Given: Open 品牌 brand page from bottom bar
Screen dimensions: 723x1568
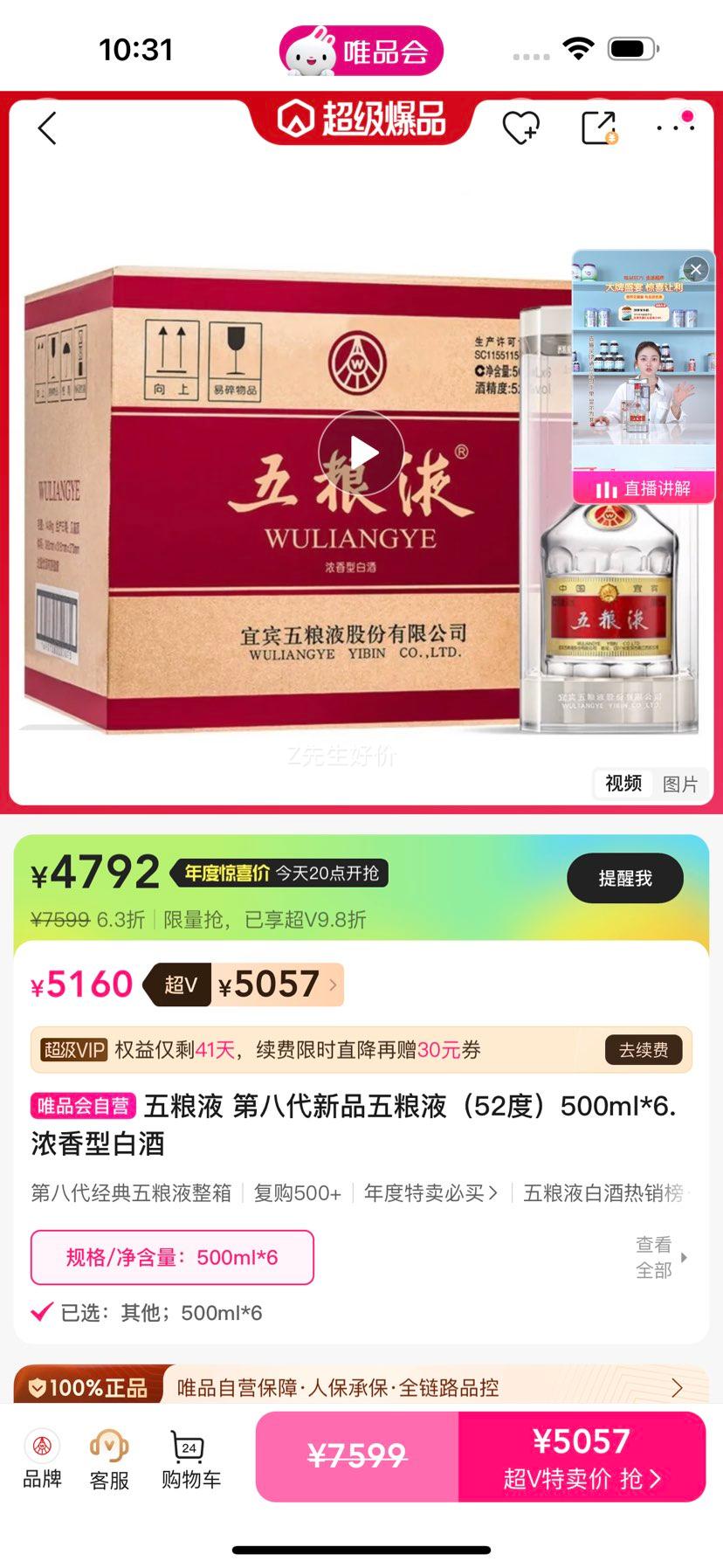Looking at the screenshot, I should [42, 1457].
